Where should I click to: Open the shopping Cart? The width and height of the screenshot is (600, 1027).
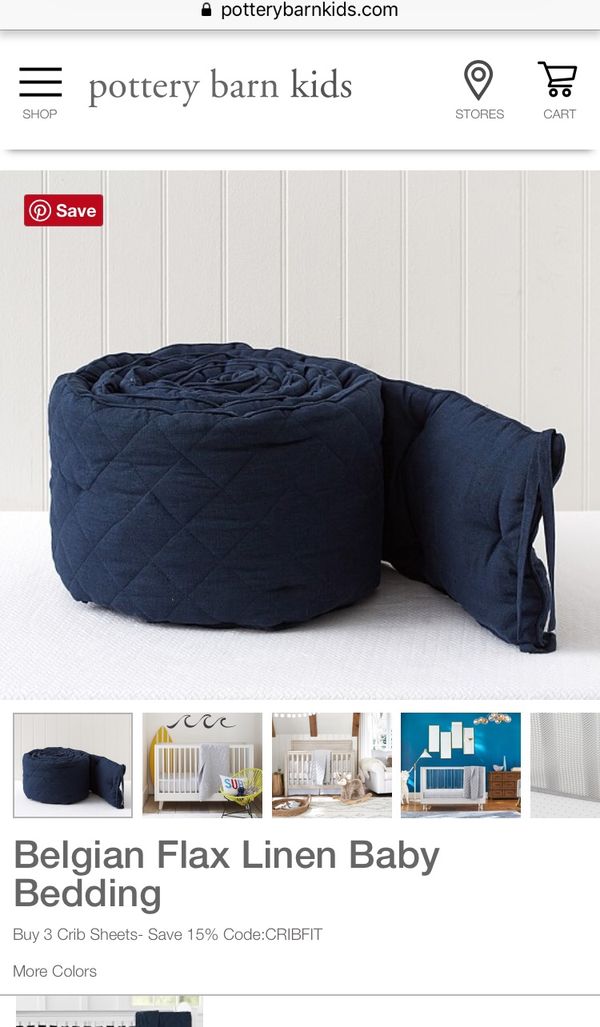[558, 91]
